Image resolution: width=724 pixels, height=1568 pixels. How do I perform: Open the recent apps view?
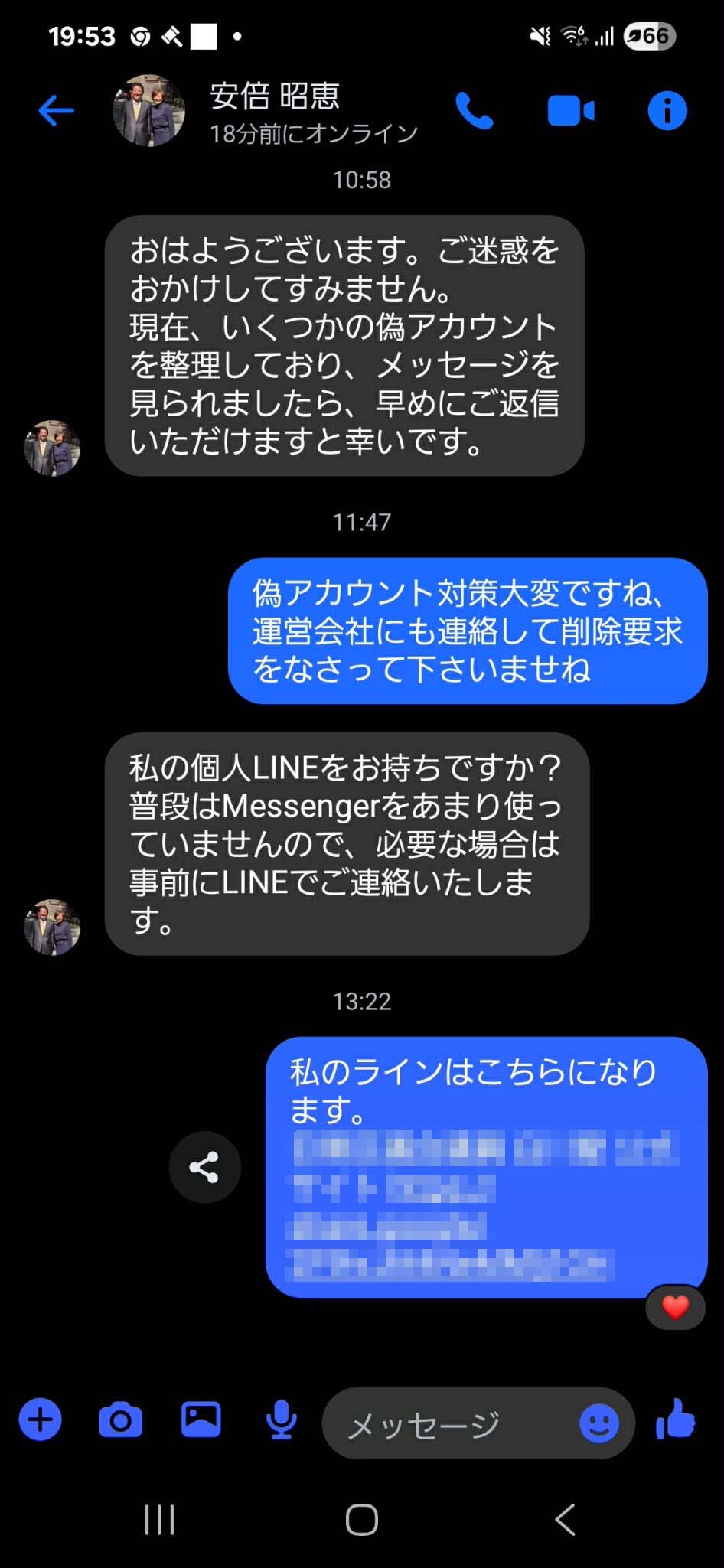(x=159, y=1520)
